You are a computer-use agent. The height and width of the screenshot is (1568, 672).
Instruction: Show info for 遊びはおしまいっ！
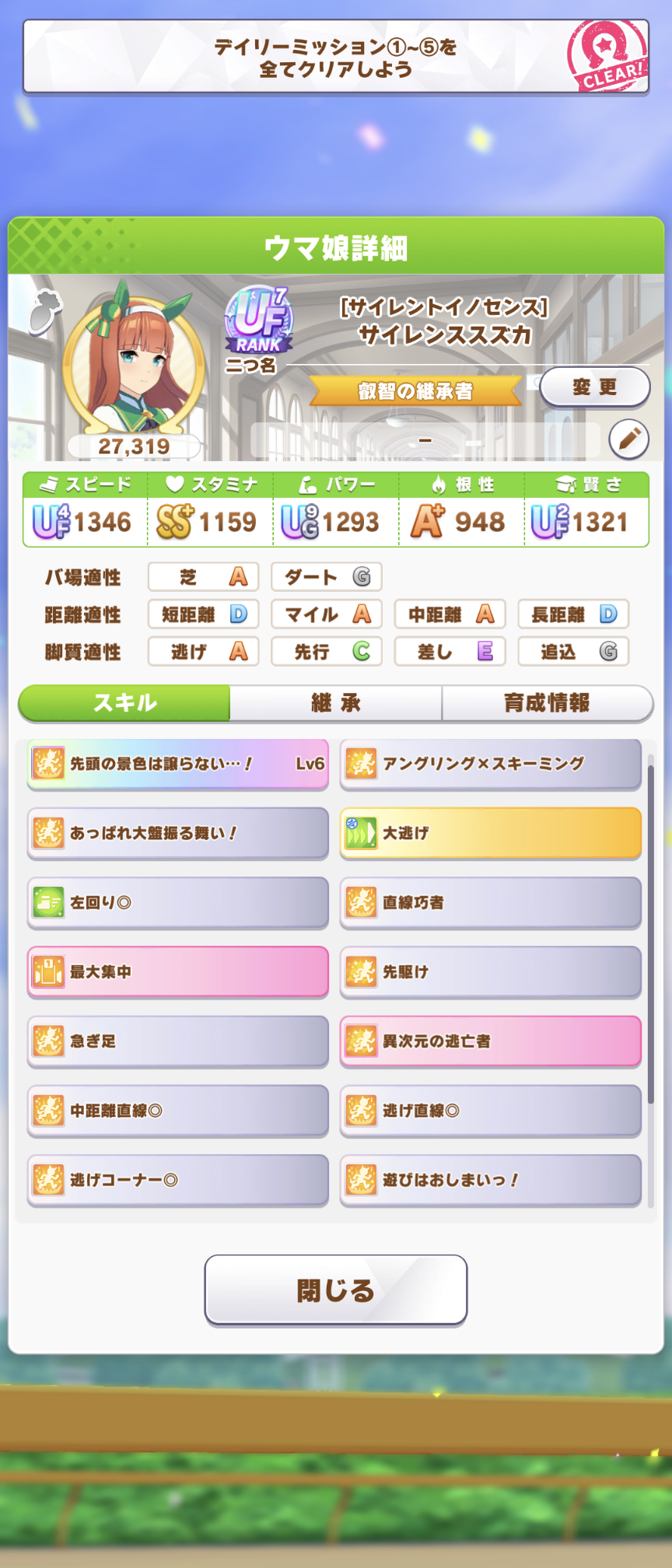coord(490,1180)
